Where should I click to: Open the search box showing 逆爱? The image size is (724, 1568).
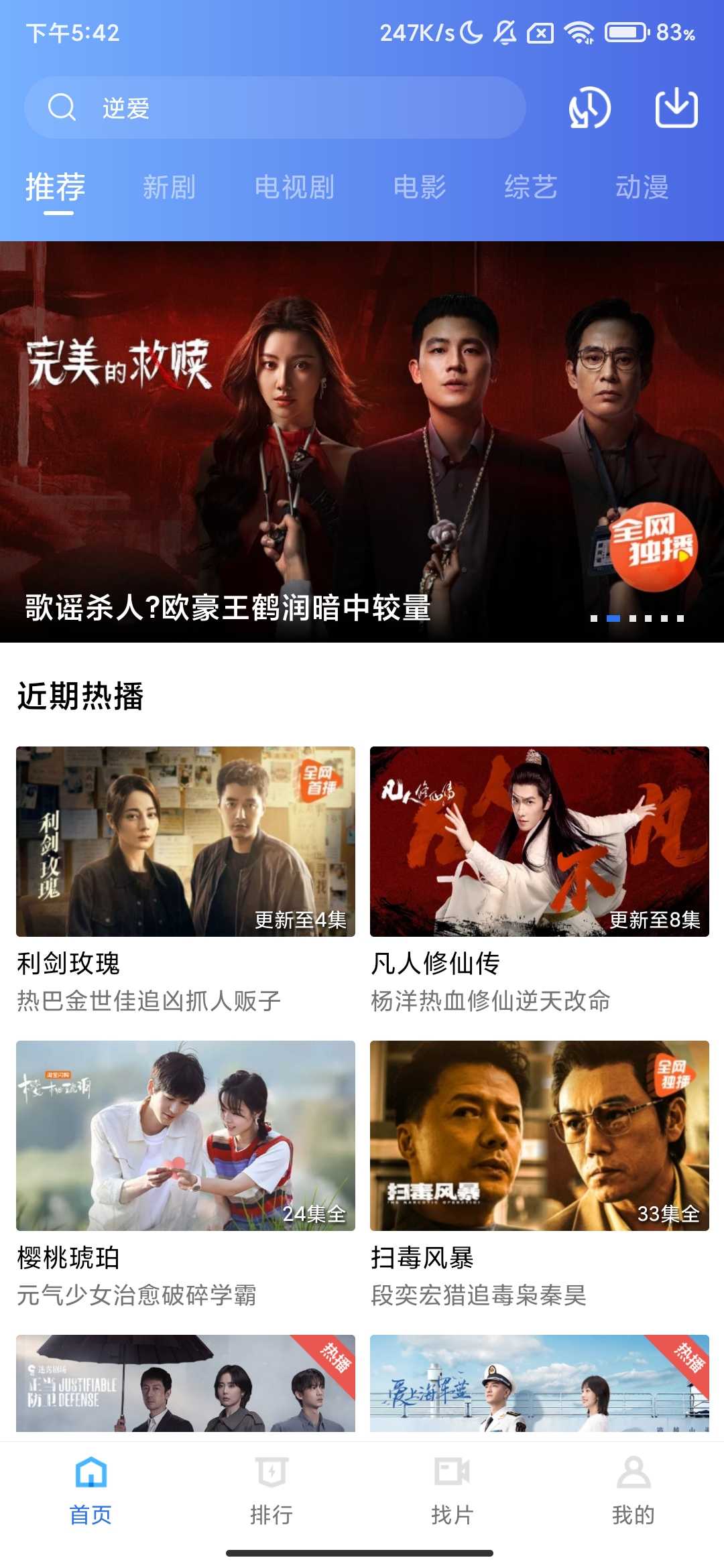(x=275, y=107)
